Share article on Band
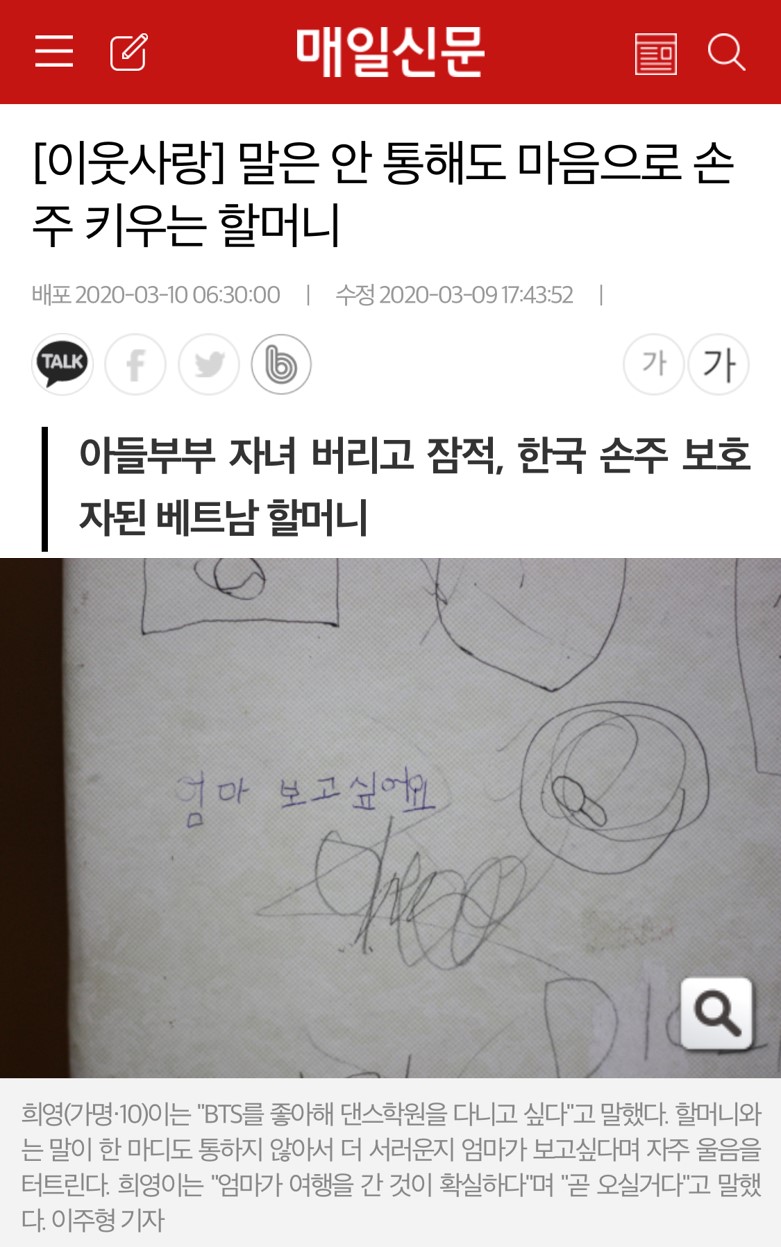The image size is (781, 1247). pyautogui.click(x=281, y=364)
